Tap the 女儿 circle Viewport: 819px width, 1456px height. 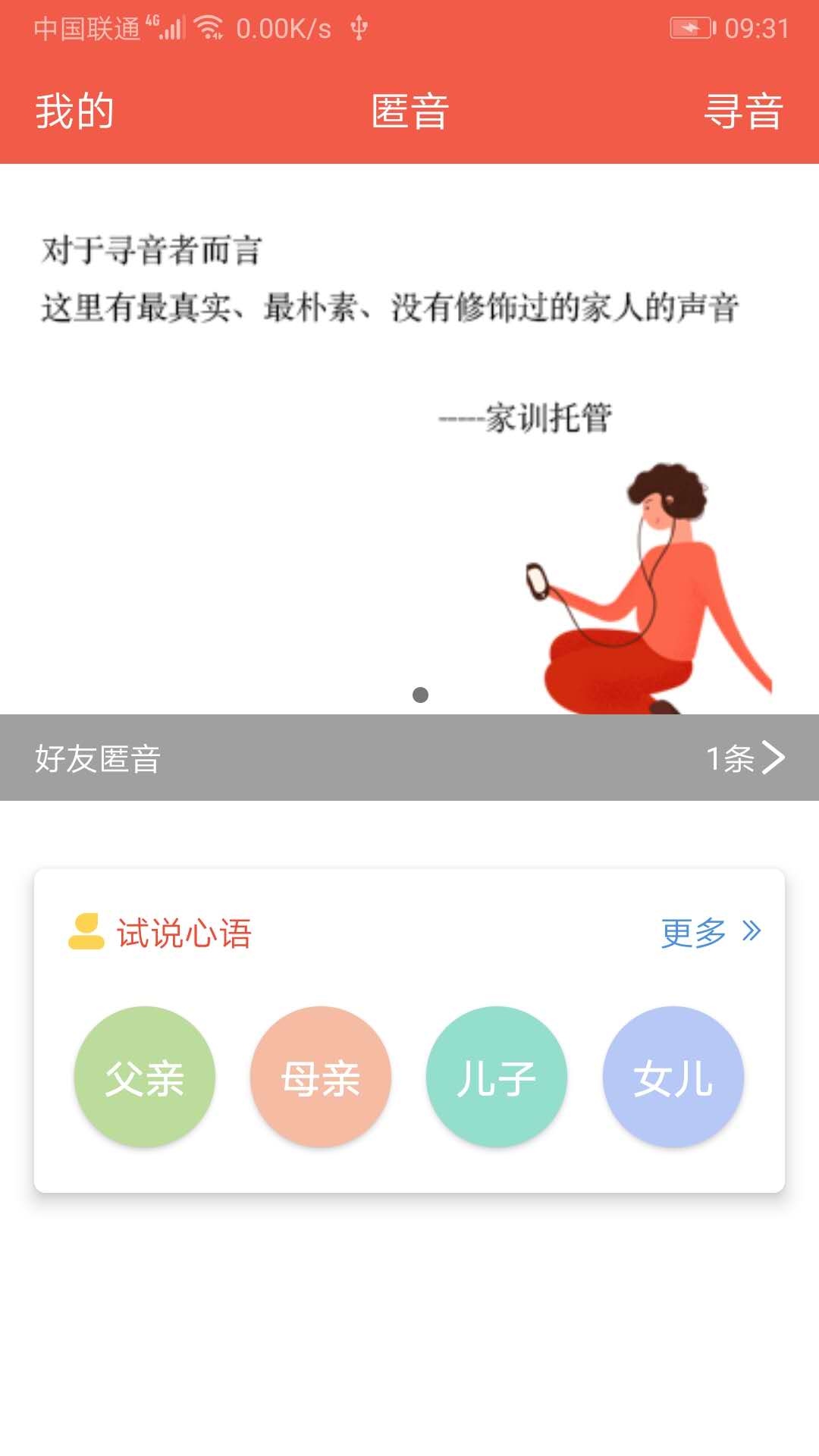coord(673,1077)
